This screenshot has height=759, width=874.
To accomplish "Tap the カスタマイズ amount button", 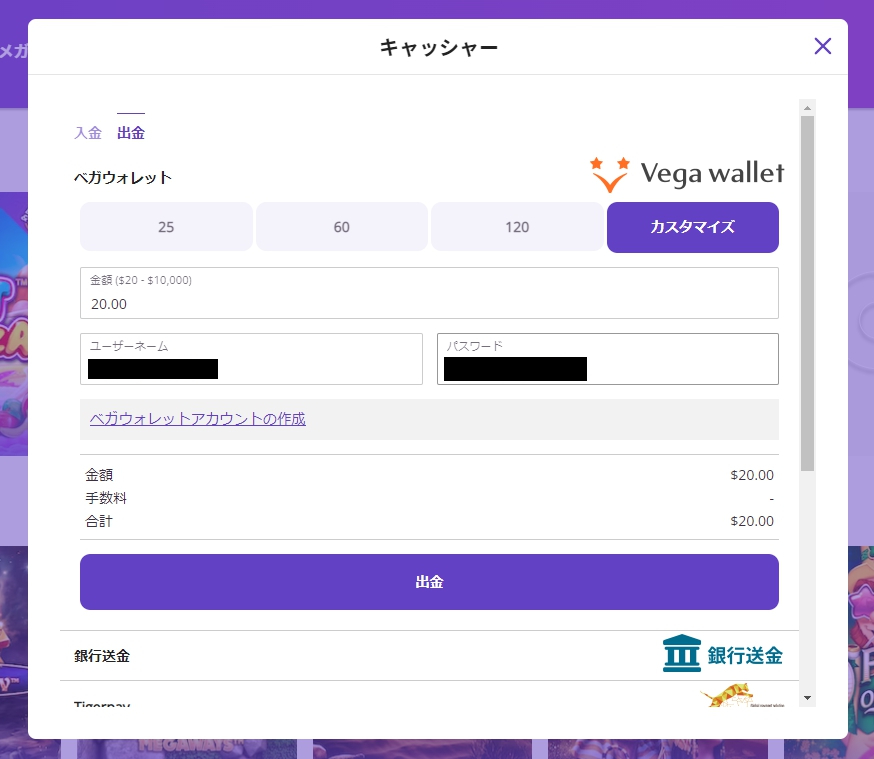I will point(692,227).
